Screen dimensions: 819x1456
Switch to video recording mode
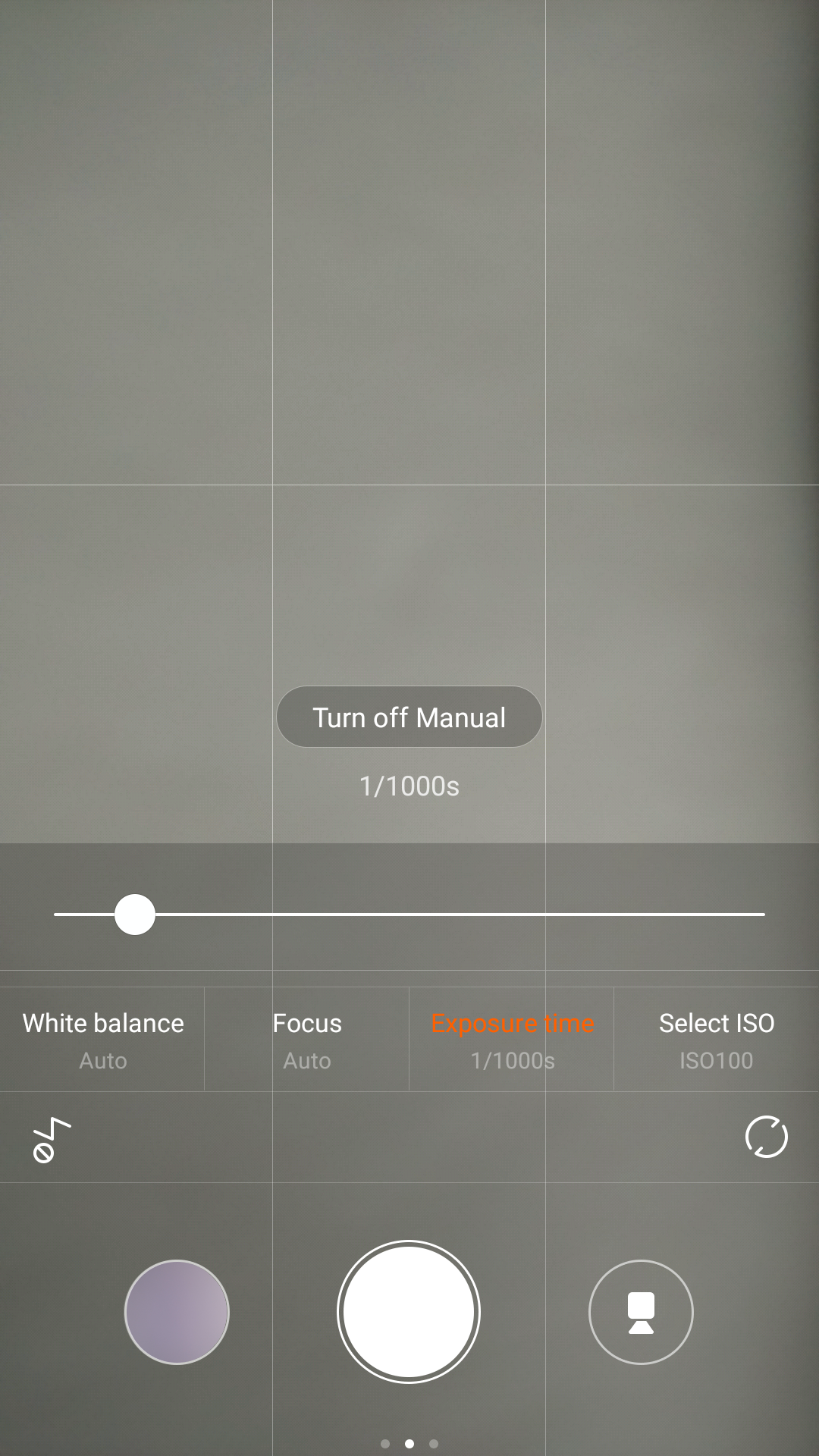(641, 1312)
